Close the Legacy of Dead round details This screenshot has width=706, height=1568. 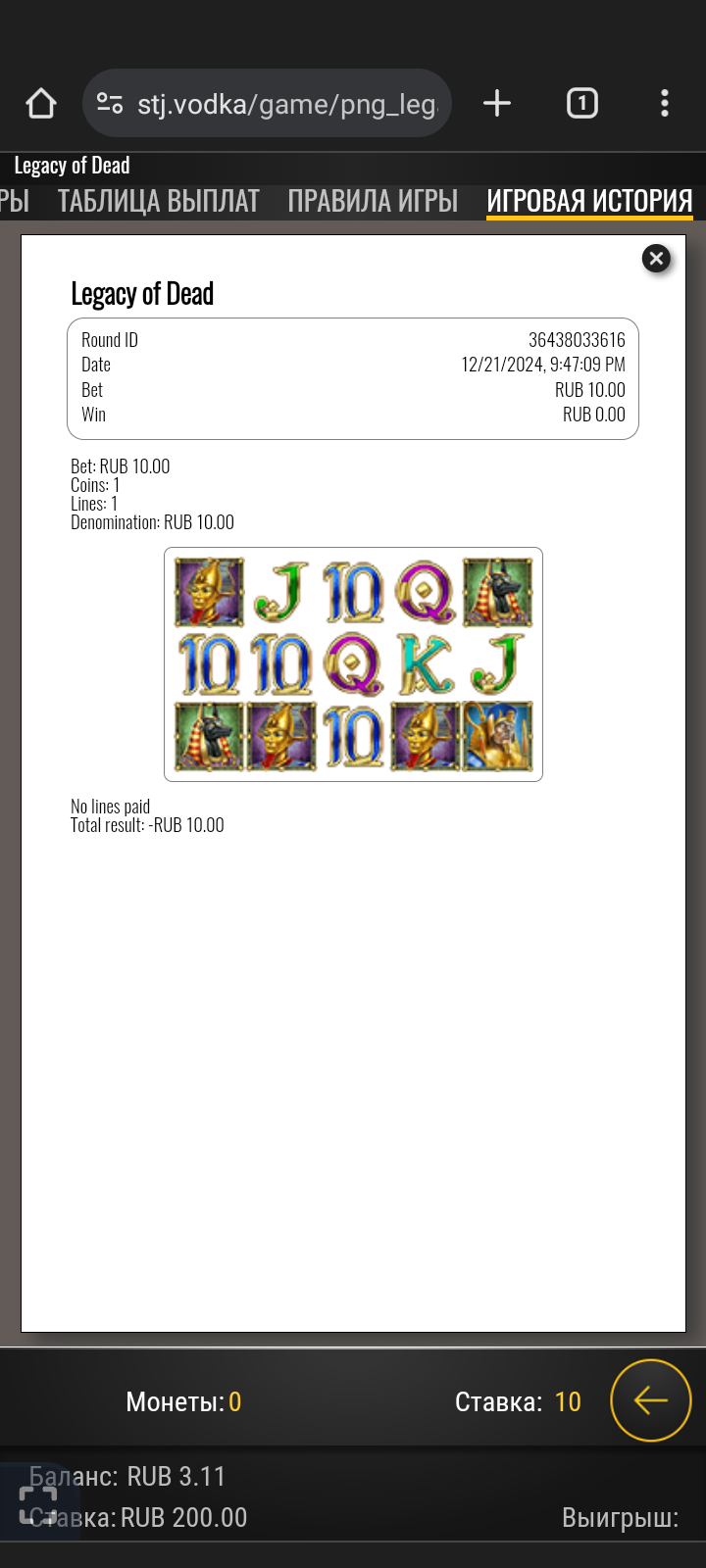[x=656, y=258]
